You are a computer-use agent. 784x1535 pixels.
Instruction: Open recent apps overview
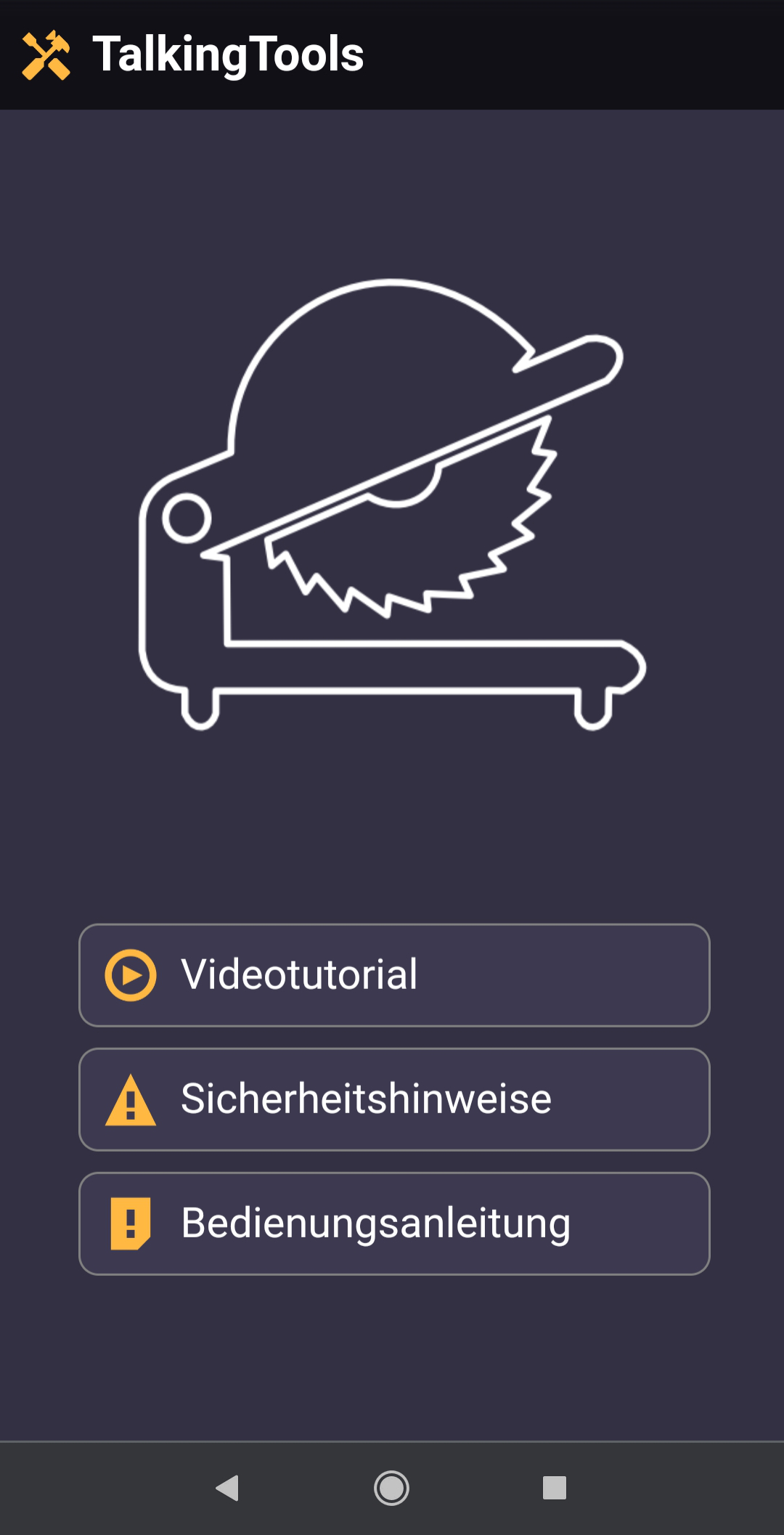click(555, 1488)
